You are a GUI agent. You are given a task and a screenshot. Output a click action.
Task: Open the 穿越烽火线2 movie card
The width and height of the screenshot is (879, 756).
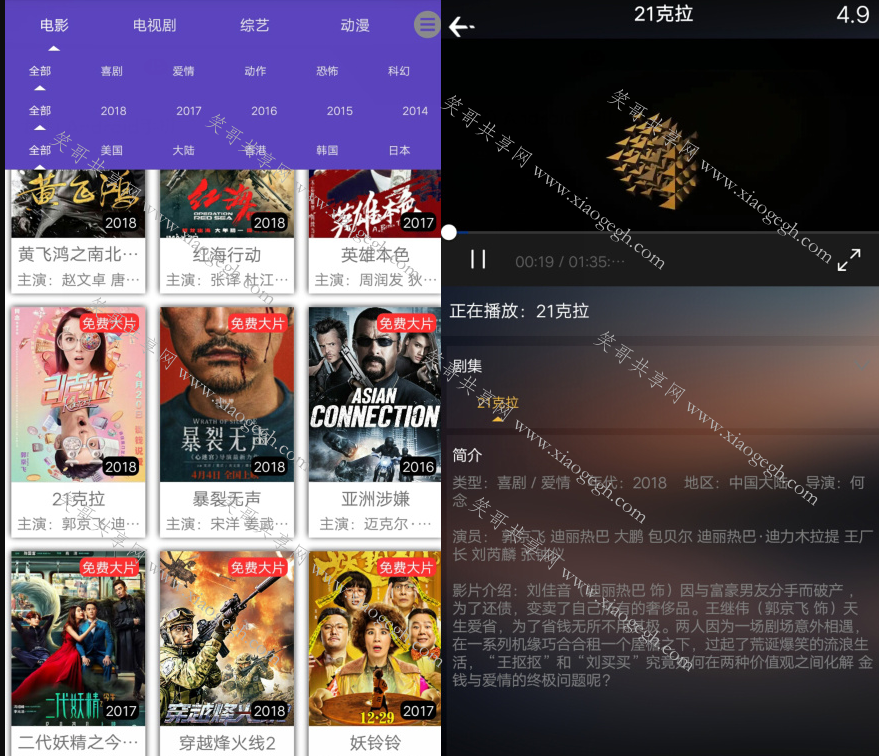tap(227, 650)
